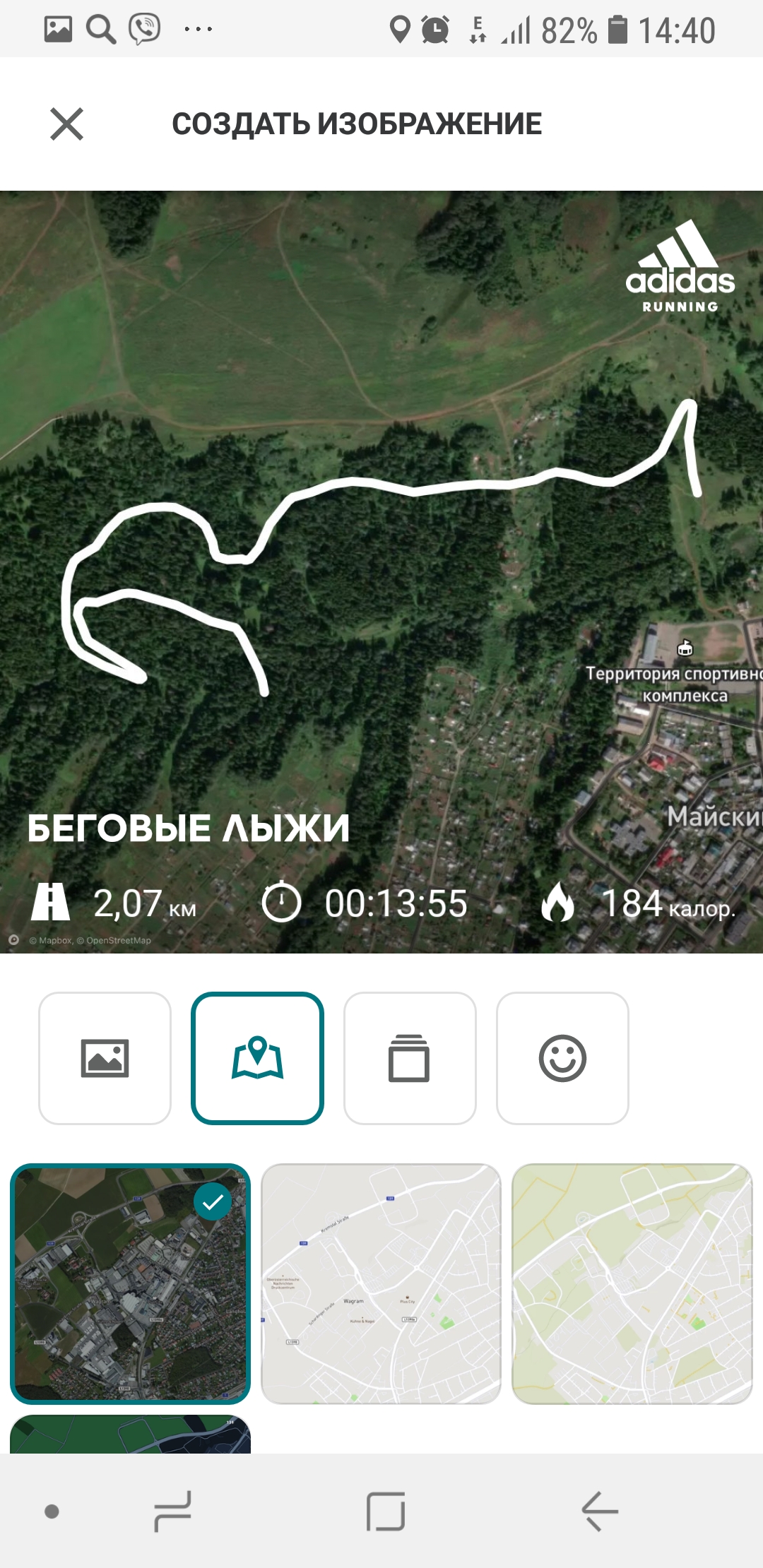This screenshot has height=1568, width=763.
Task: Open the stacked layers background option
Action: point(410,1058)
